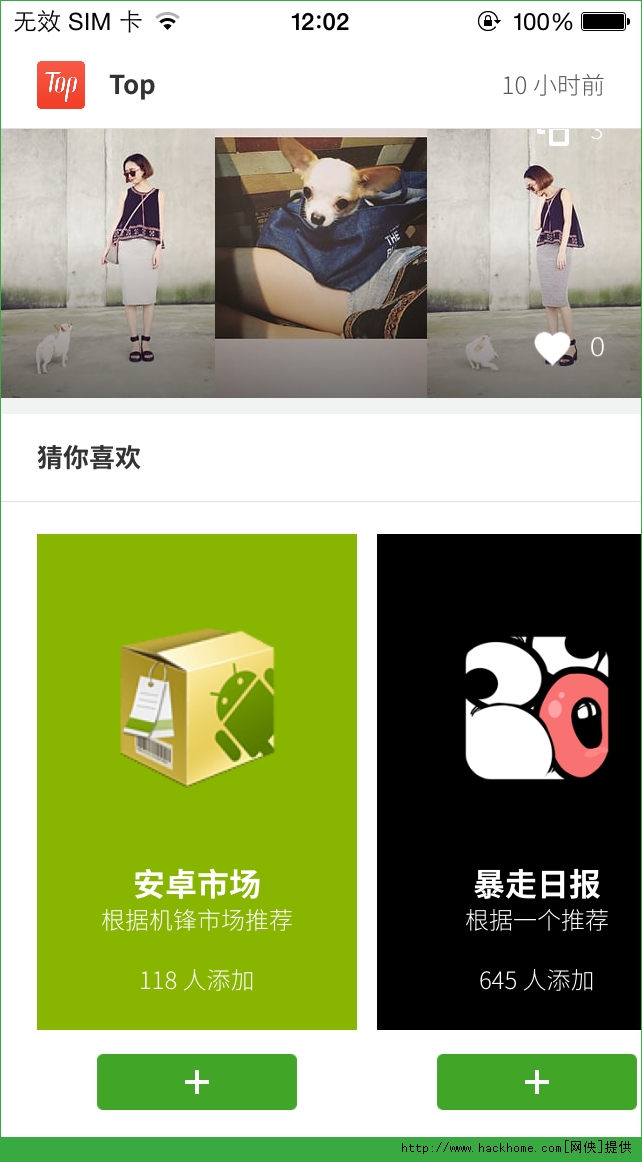Open the 暴走日报 recommendation card
Image resolution: width=642 pixels, height=1162 pixels.
click(x=510, y=780)
